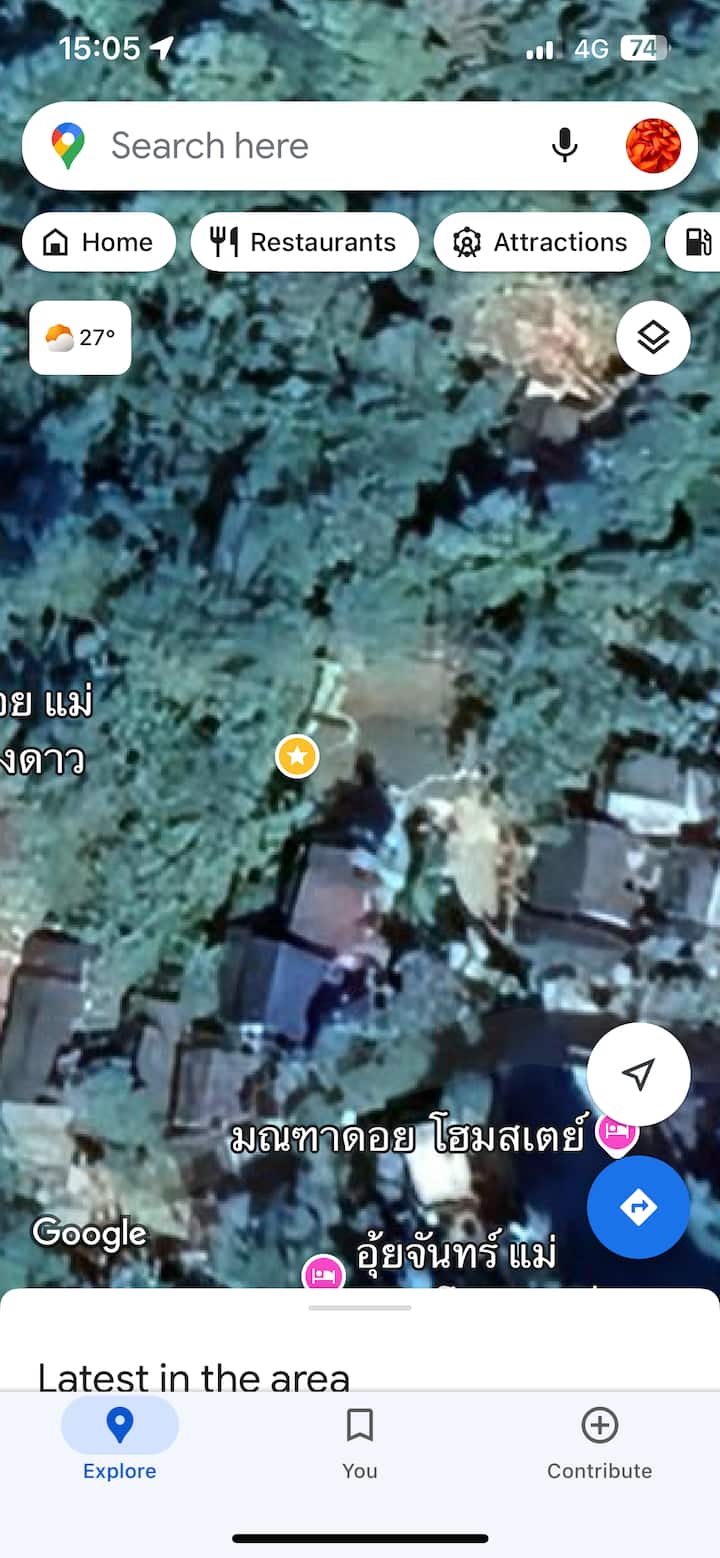Tap the Search here field
720x1558 pixels.
point(300,146)
